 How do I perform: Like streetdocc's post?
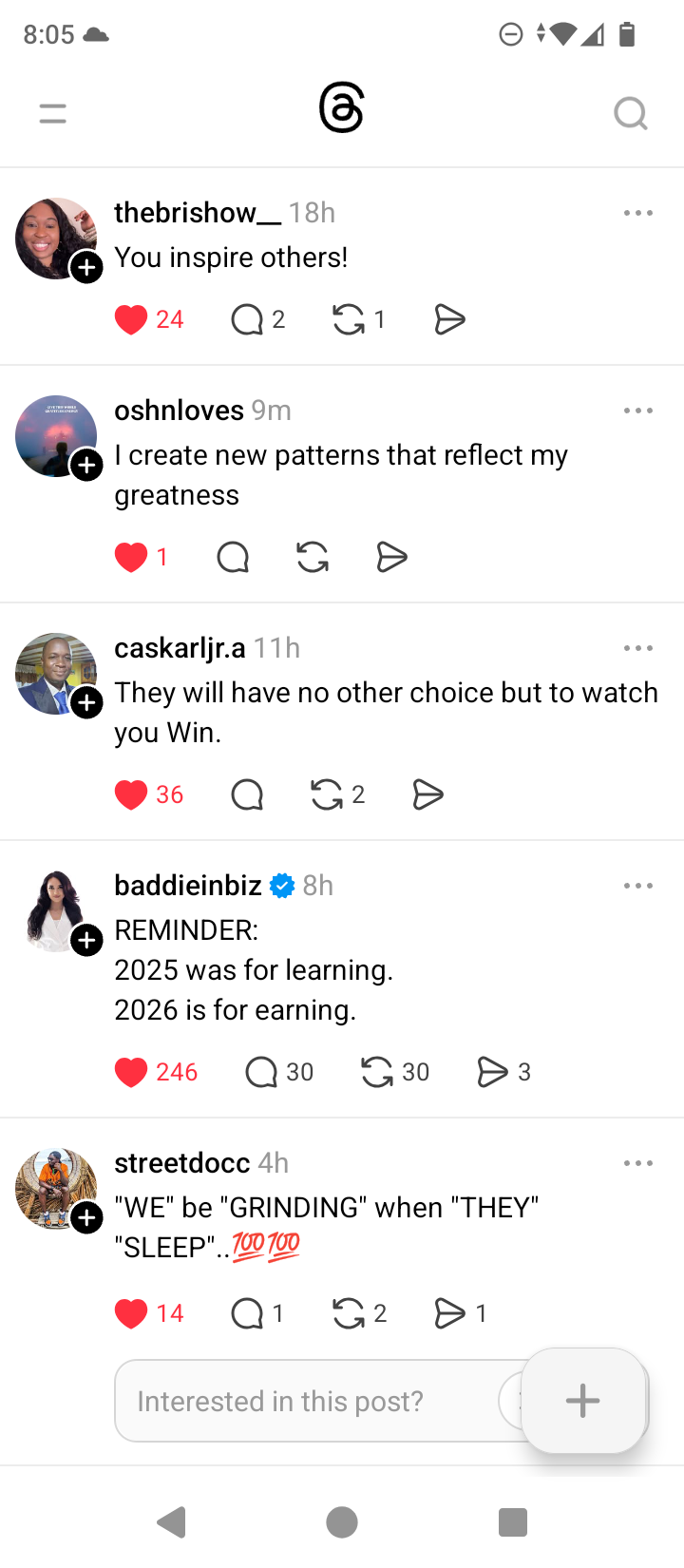coord(131,1313)
